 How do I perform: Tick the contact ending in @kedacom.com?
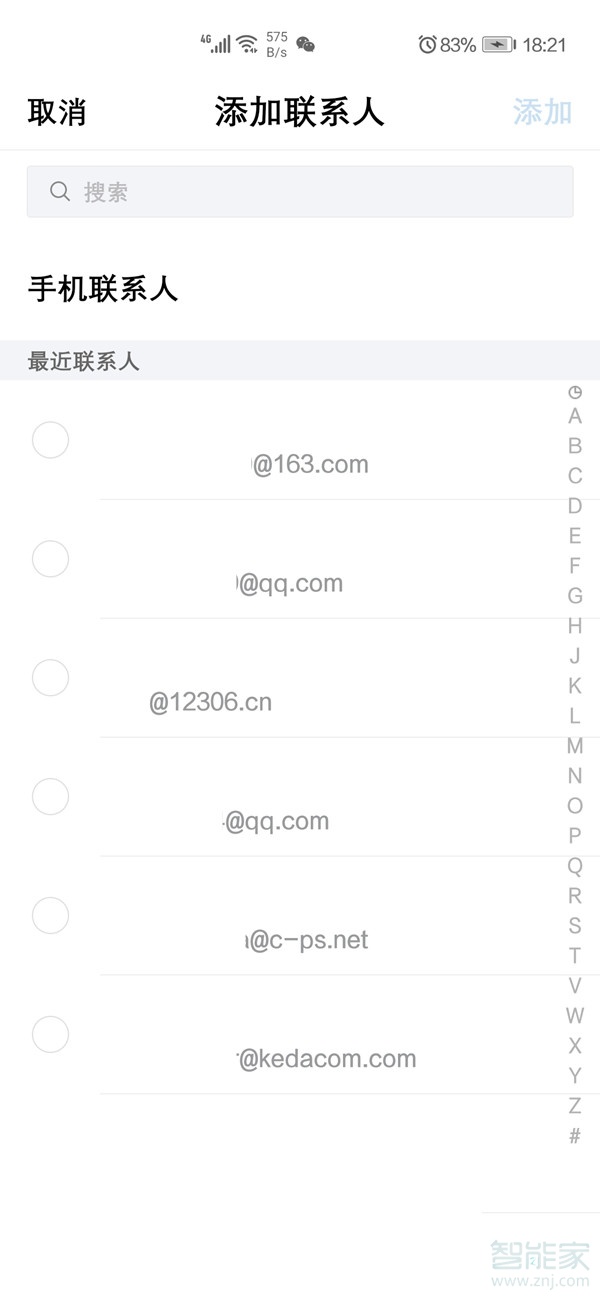pos(50,1034)
